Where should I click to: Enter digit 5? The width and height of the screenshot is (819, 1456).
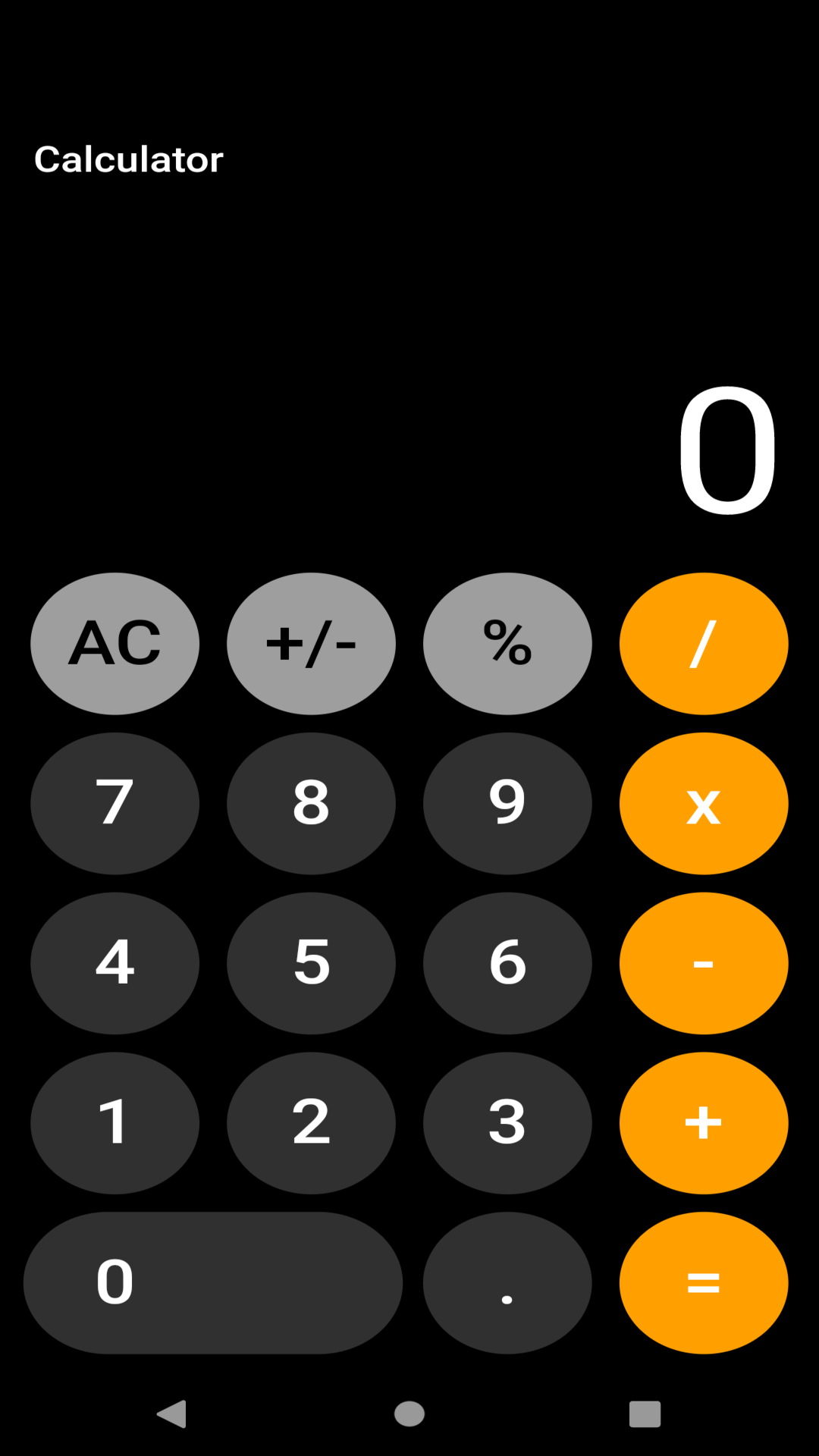coord(311,963)
